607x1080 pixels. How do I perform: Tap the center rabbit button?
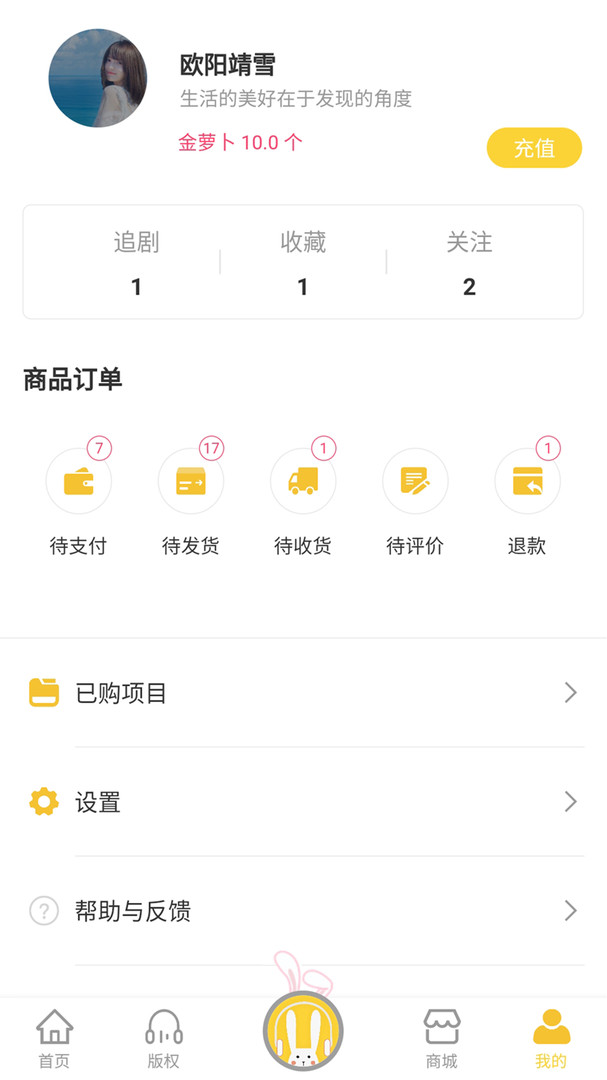click(303, 1031)
